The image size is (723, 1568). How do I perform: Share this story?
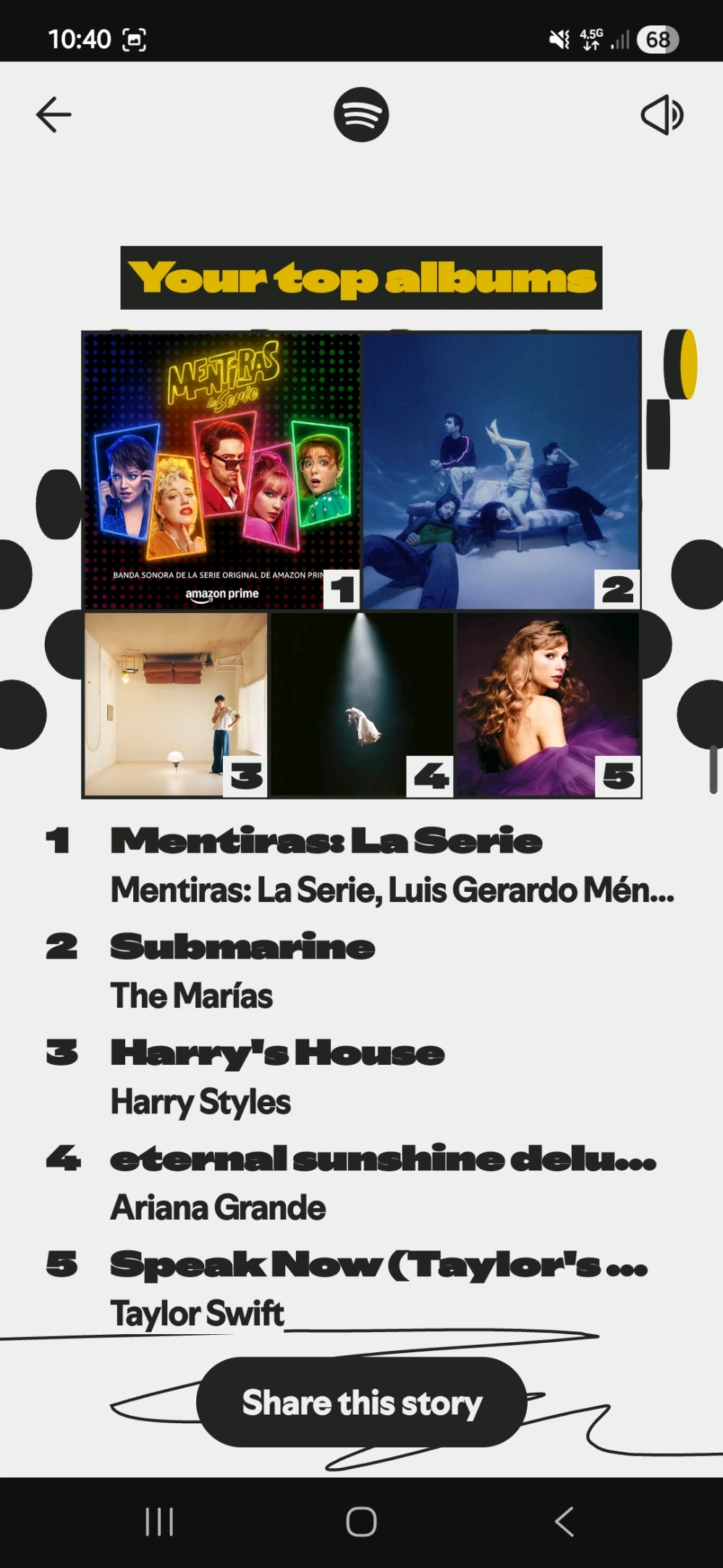(361, 1402)
